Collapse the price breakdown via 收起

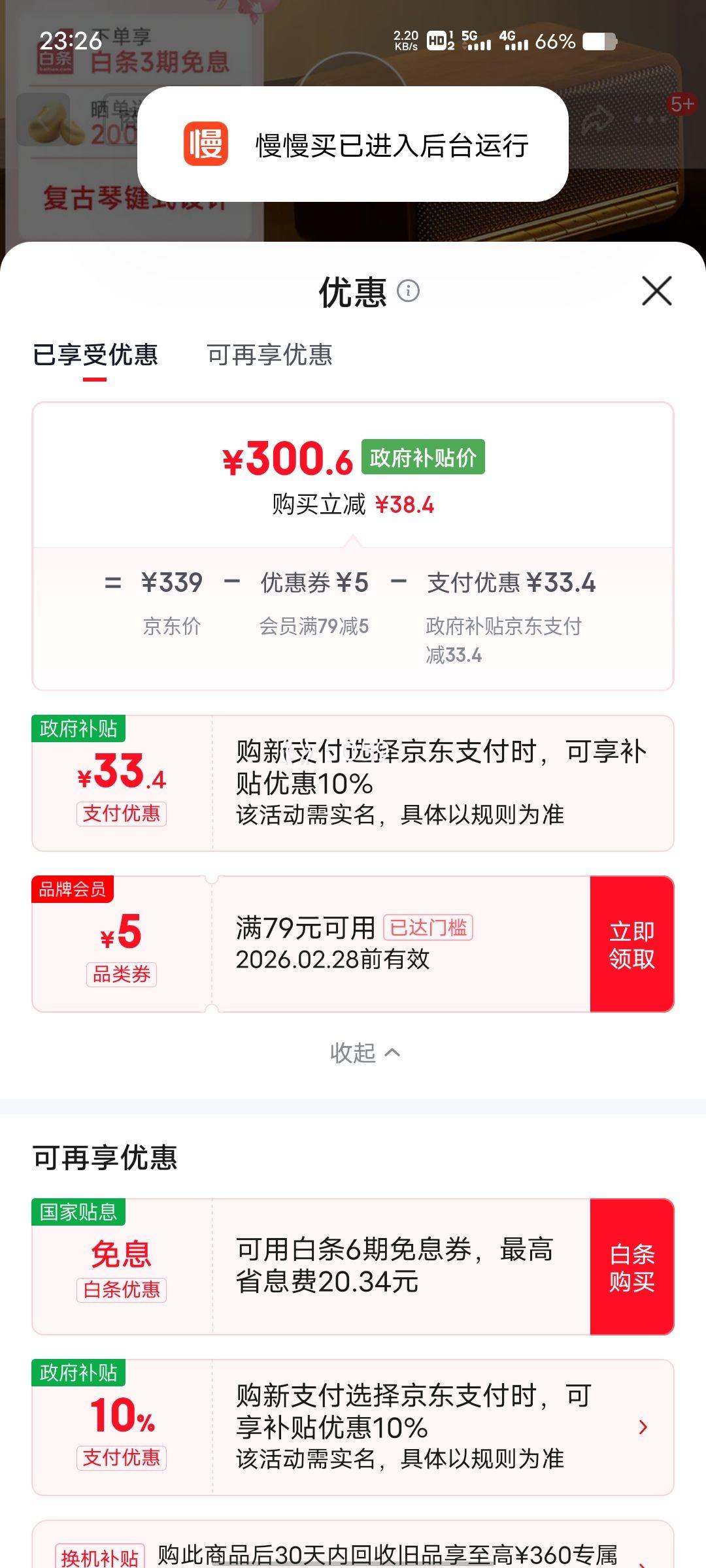(x=363, y=1053)
